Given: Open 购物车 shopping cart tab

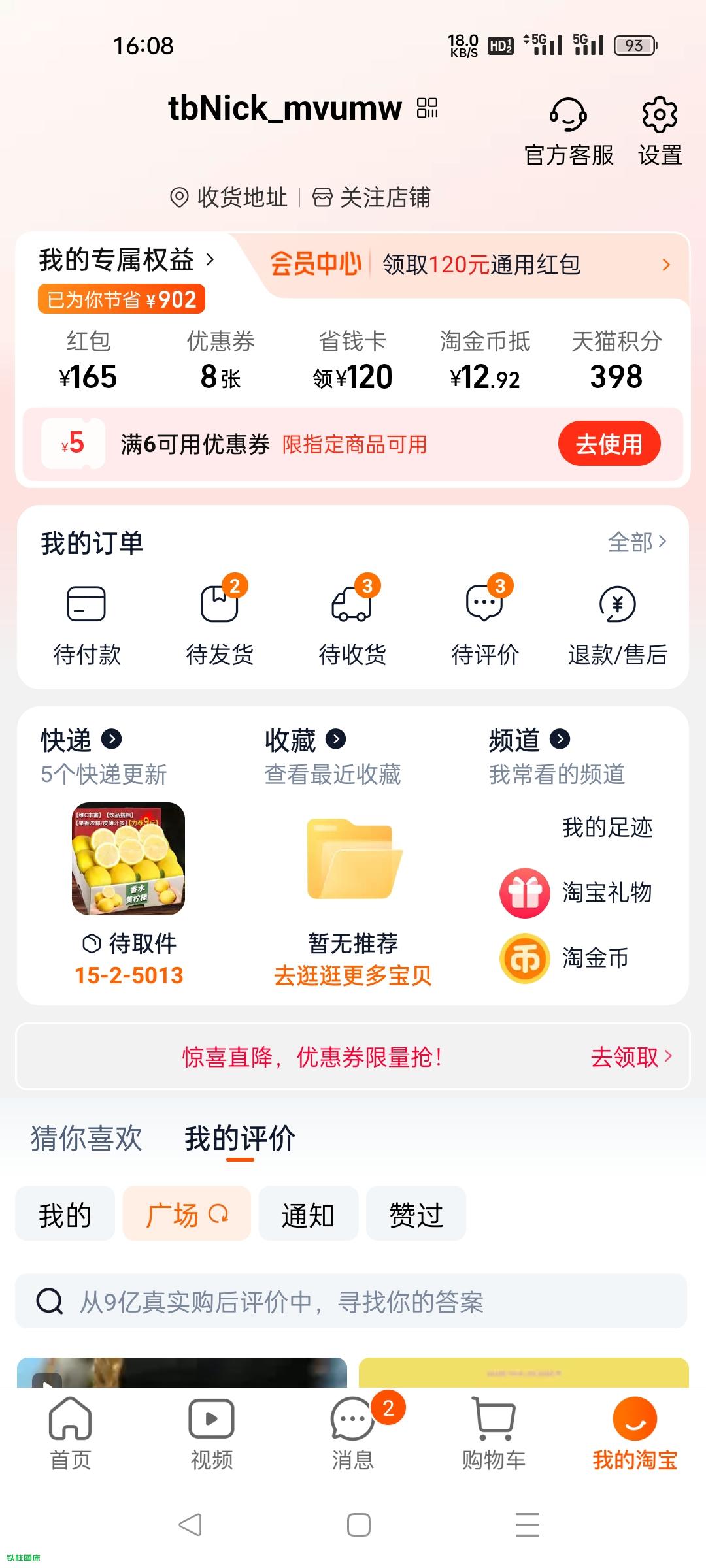Looking at the screenshot, I should pos(494,1432).
